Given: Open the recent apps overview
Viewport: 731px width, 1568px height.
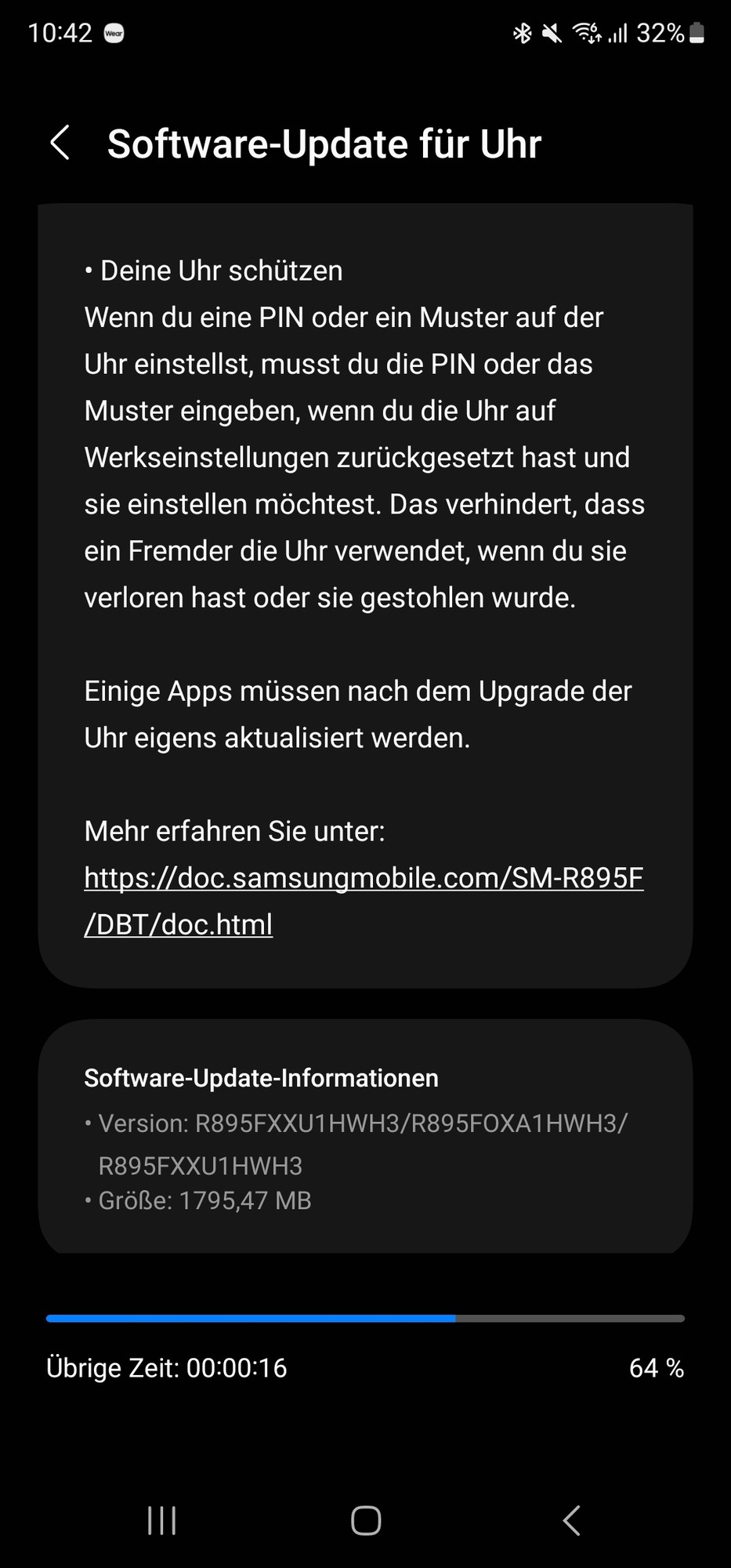Looking at the screenshot, I should coord(161,1521).
